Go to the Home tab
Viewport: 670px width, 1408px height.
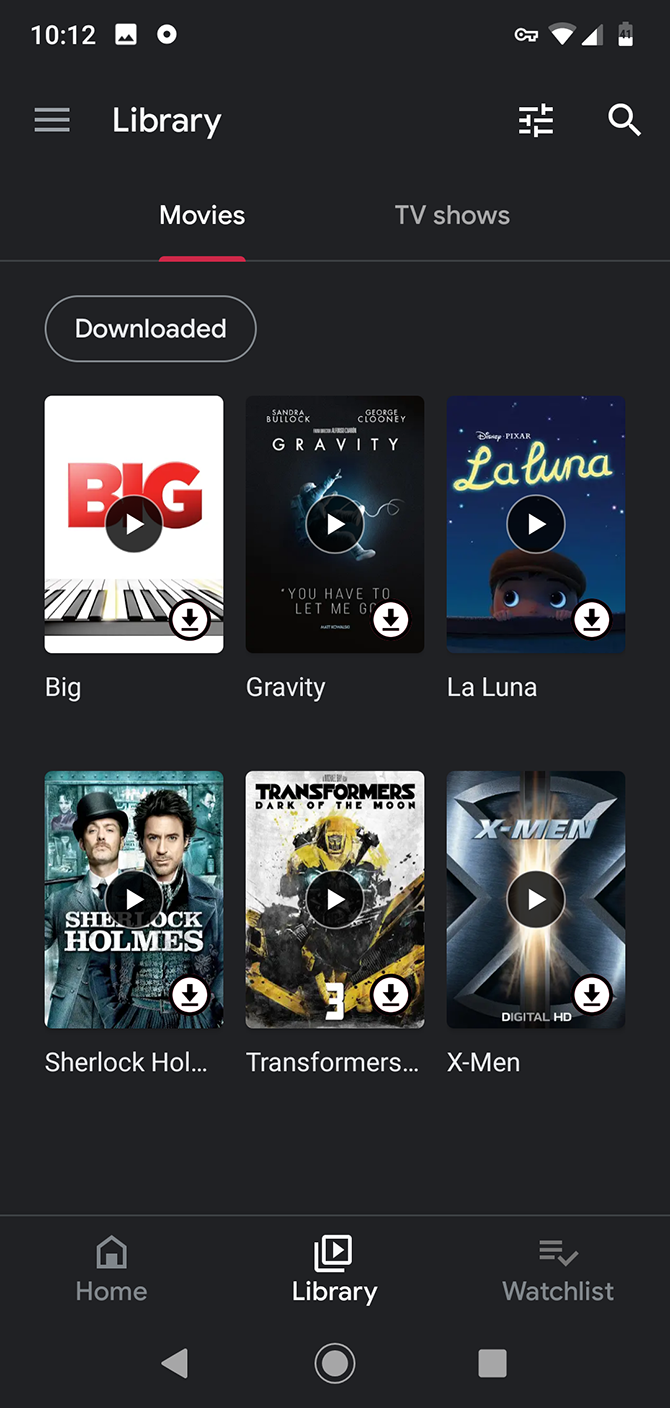pyautogui.click(x=111, y=1270)
